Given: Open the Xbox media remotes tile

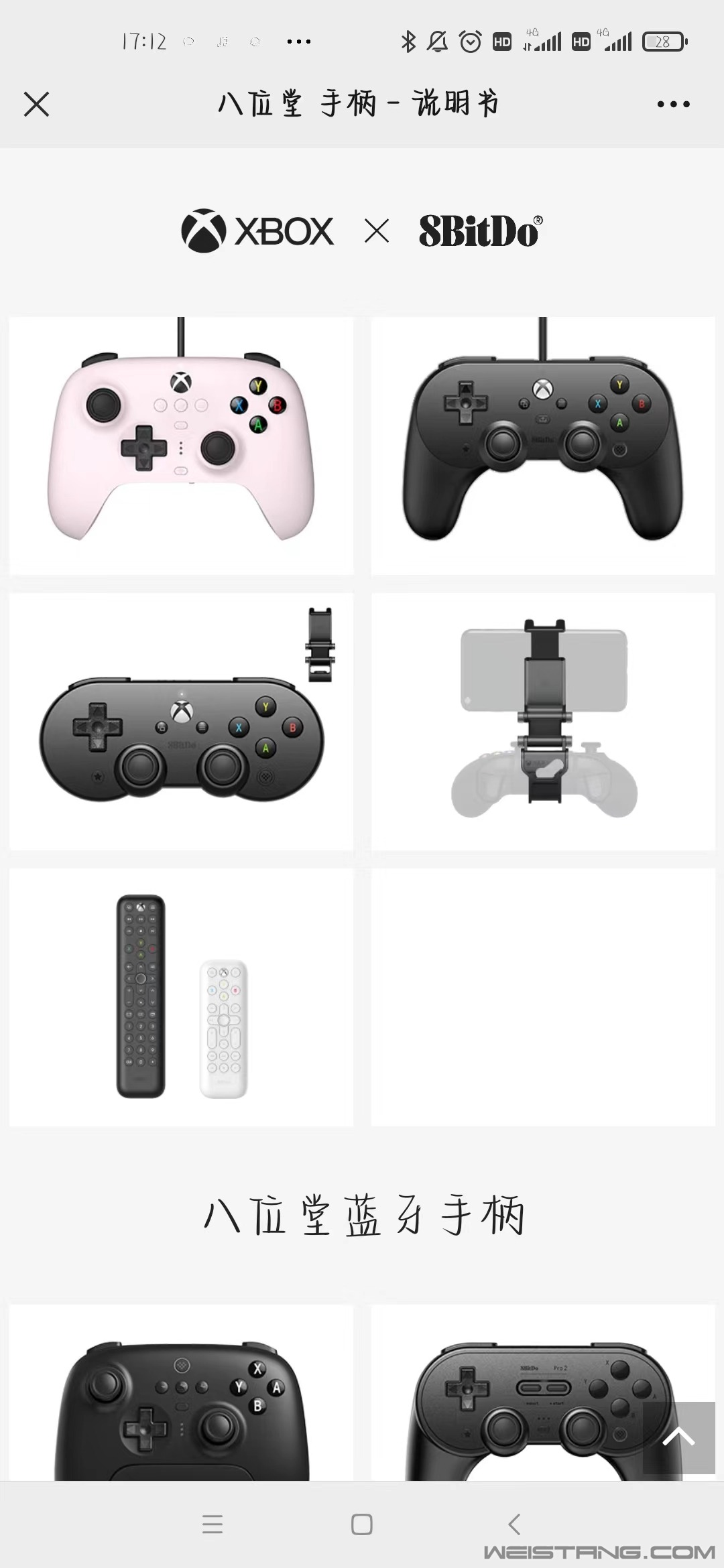Looking at the screenshot, I should click(181, 997).
